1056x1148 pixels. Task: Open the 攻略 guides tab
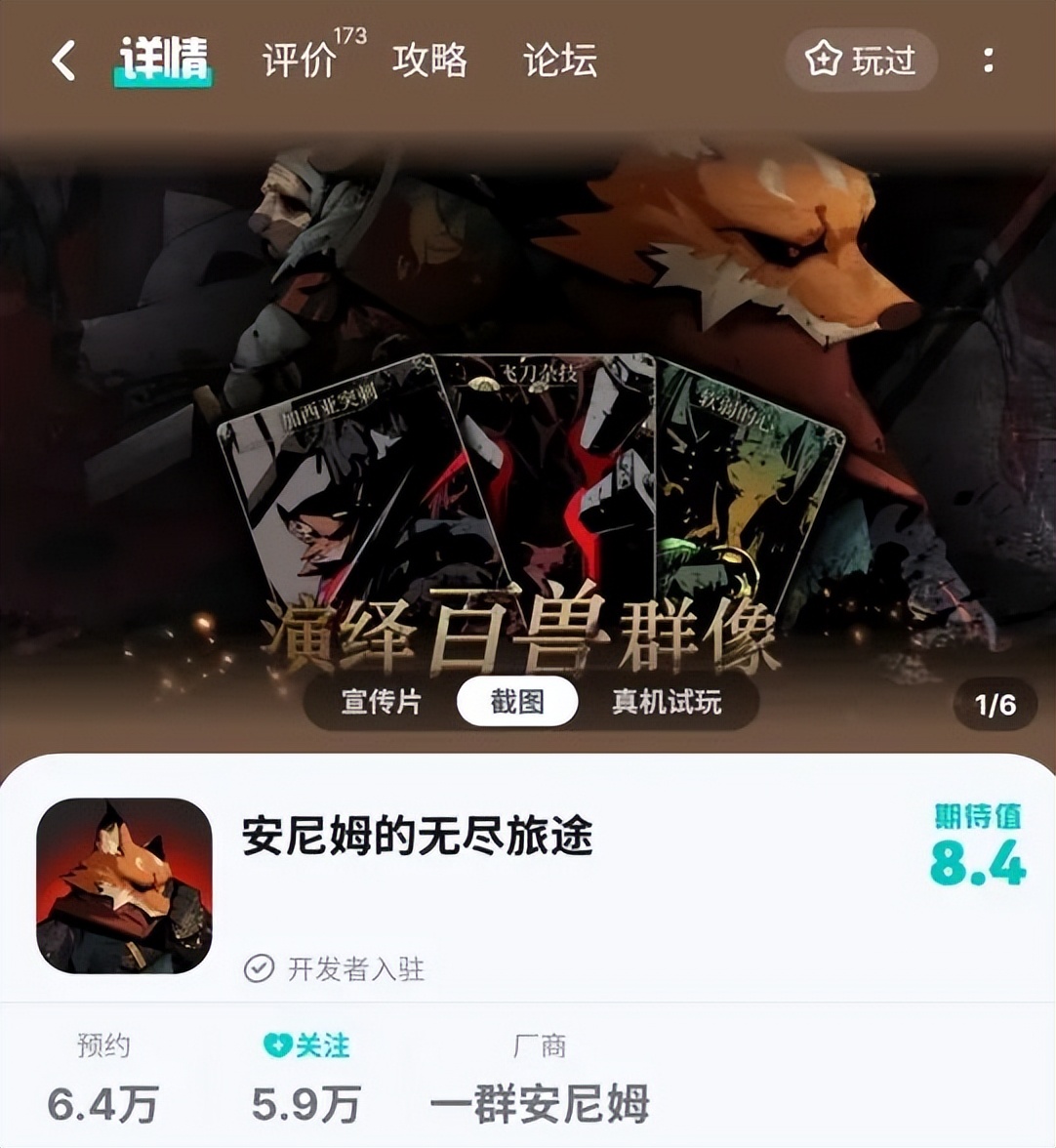(429, 61)
